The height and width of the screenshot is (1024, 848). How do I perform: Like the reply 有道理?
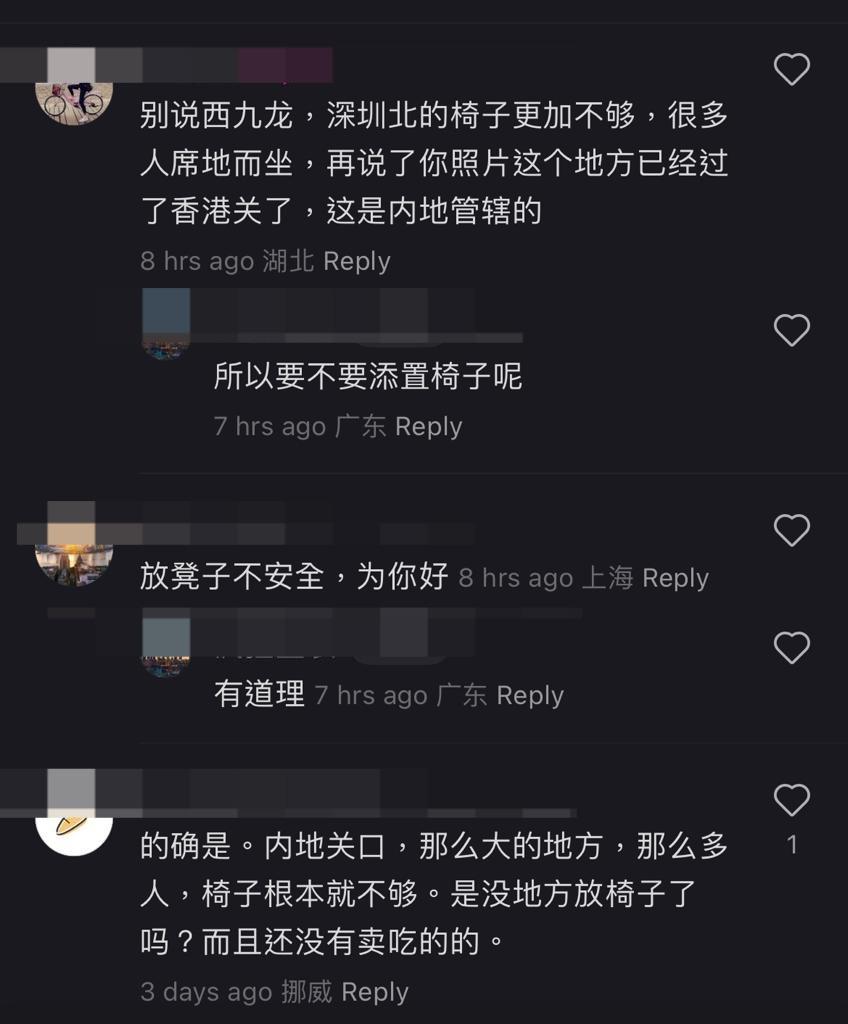[x=791, y=648]
